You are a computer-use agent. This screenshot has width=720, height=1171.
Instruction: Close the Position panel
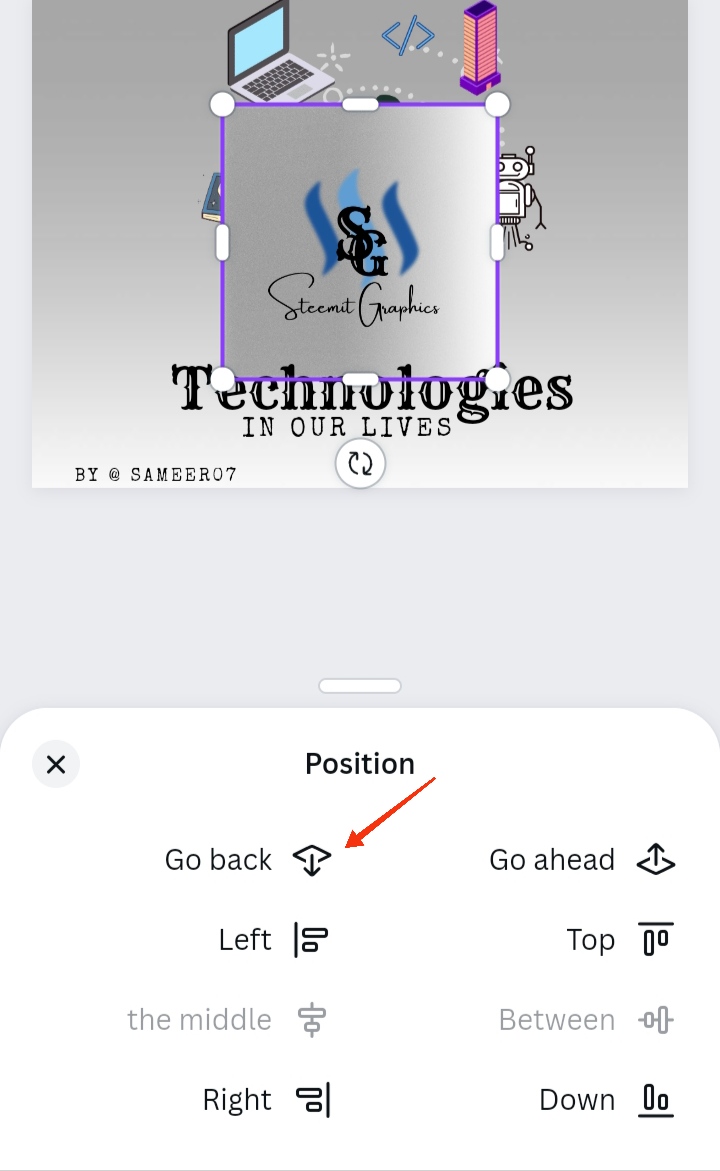[x=56, y=765]
